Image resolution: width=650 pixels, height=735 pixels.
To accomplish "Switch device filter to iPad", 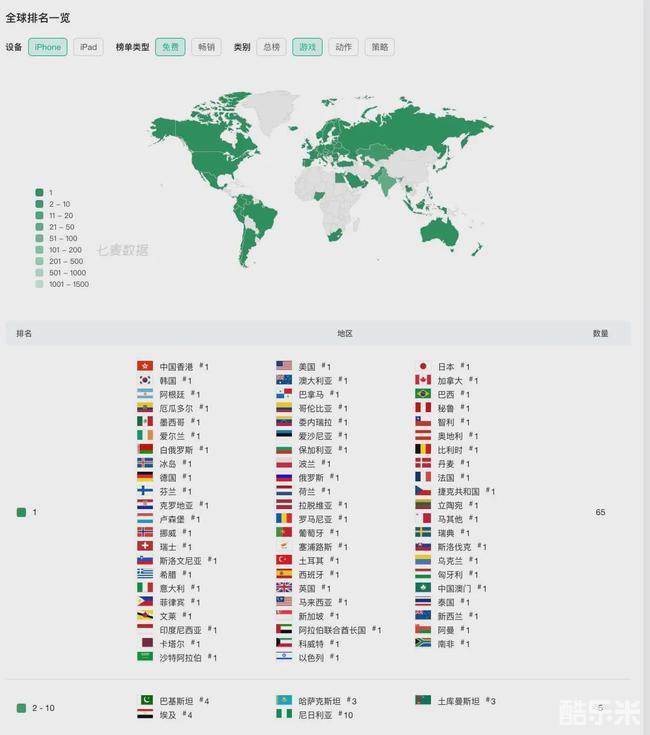I will [x=89, y=47].
